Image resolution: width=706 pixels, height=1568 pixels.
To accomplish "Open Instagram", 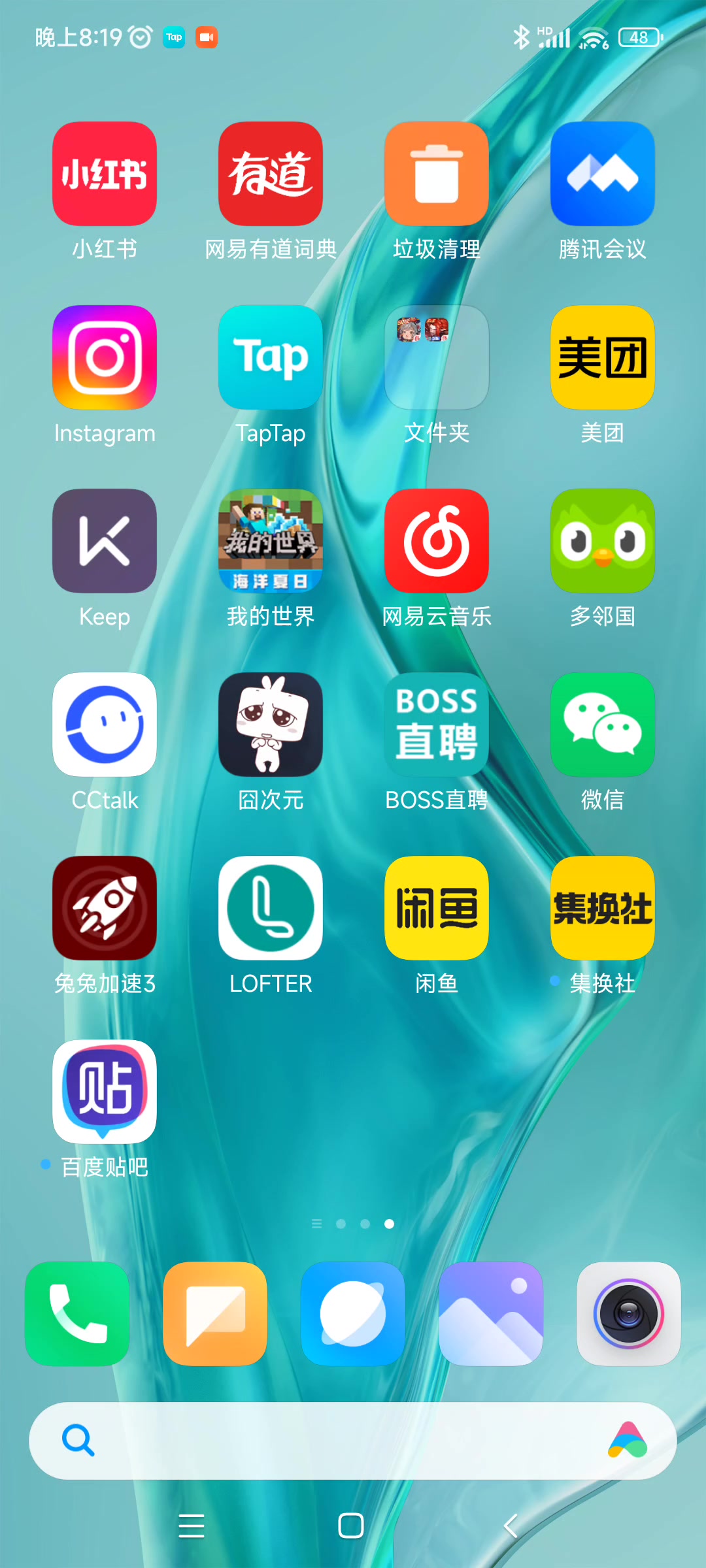I will 105,357.
